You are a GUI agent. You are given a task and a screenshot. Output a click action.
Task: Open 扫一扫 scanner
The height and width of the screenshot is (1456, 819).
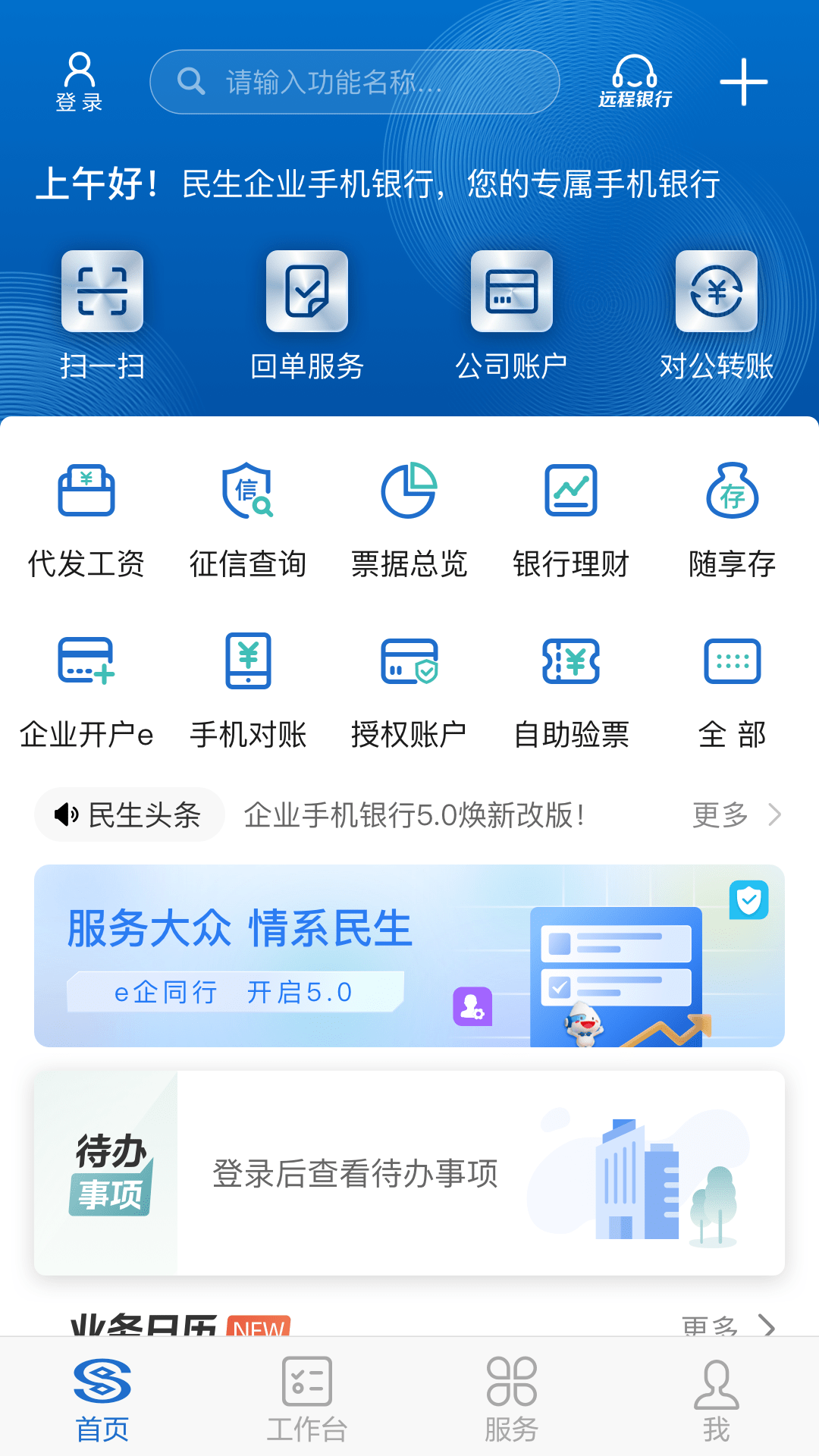(102, 315)
